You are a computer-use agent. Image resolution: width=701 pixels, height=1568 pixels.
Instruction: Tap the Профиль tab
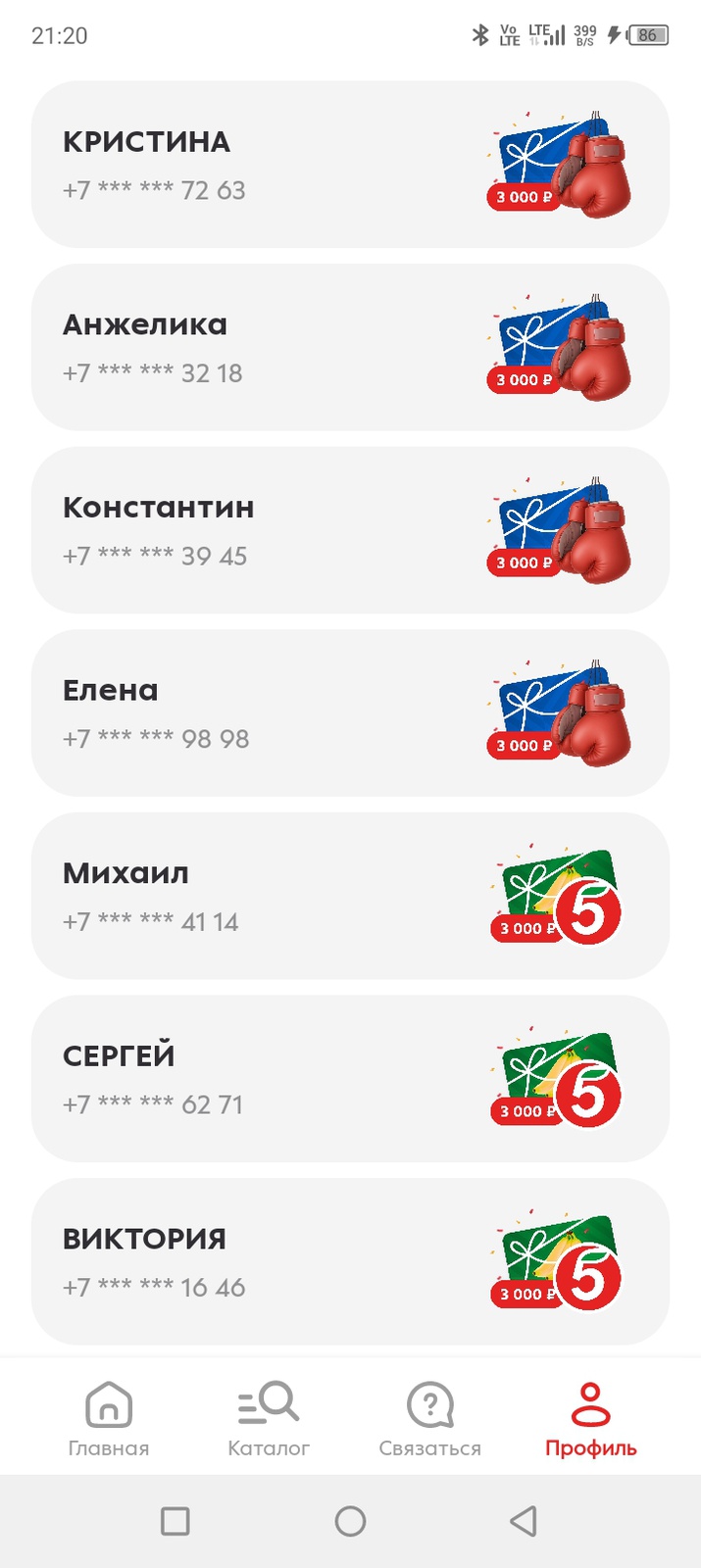coord(590,1419)
